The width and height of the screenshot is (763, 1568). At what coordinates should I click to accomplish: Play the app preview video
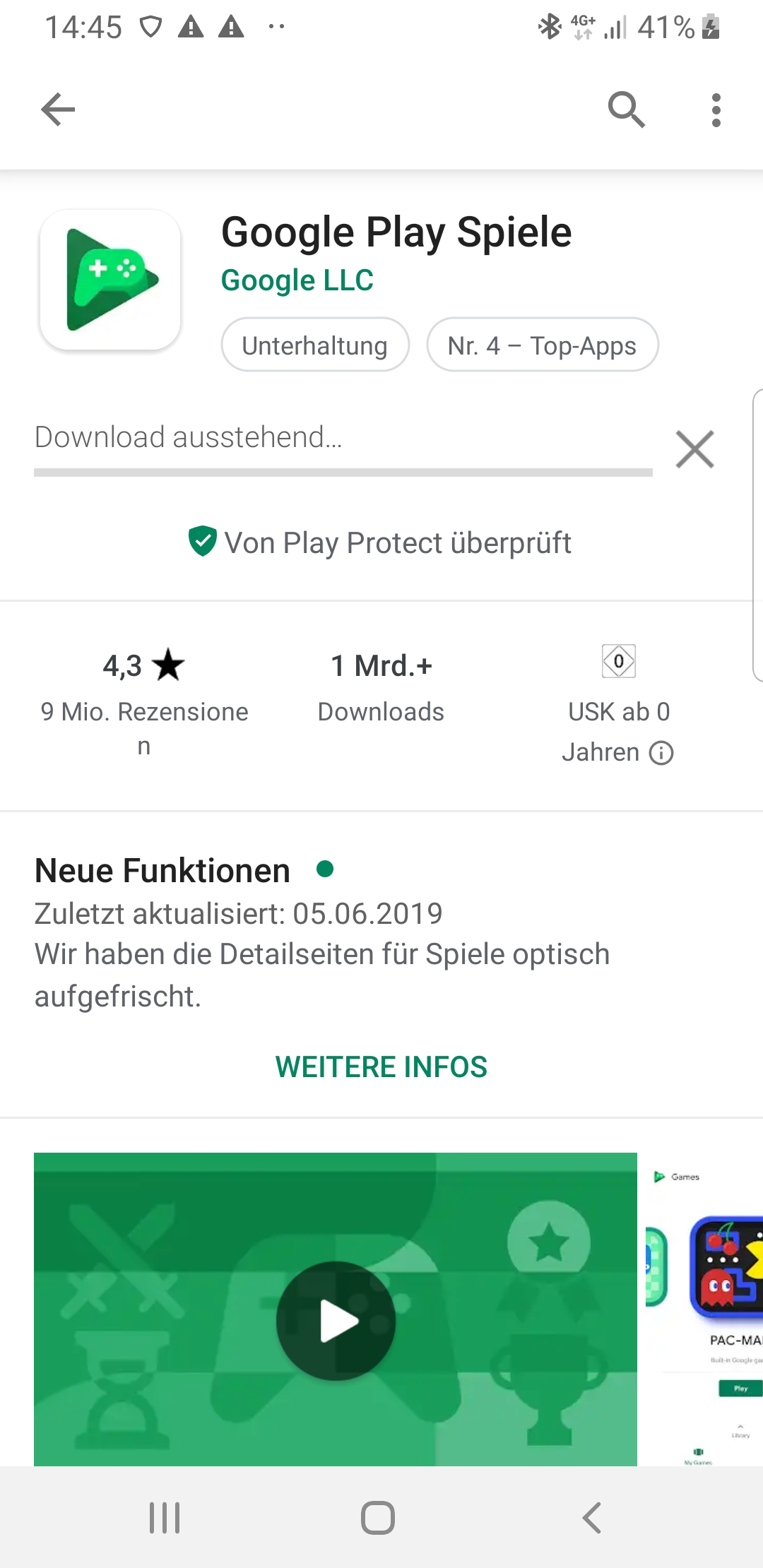click(x=336, y=1321)
